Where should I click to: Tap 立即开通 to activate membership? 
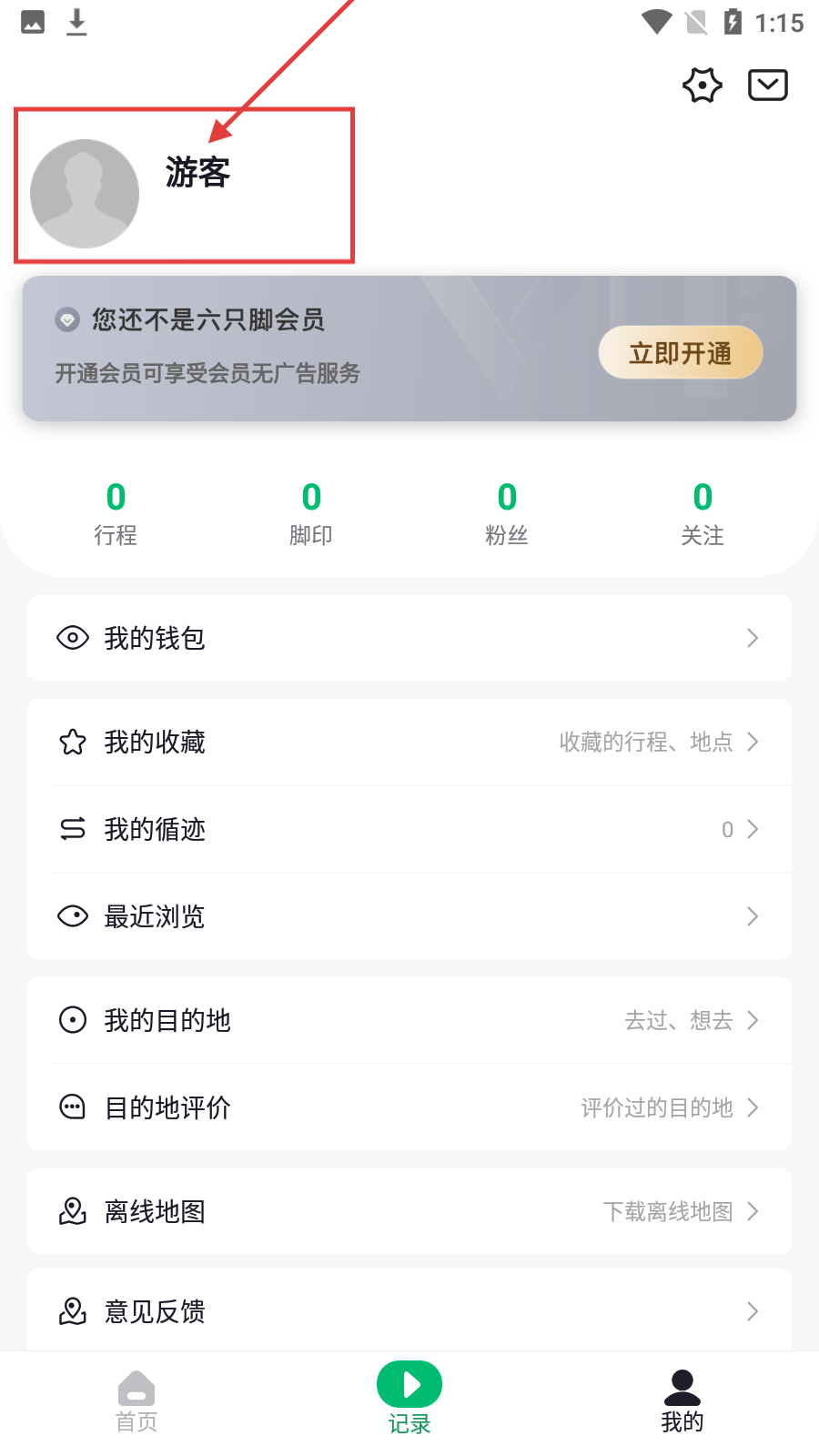(680, 352)
